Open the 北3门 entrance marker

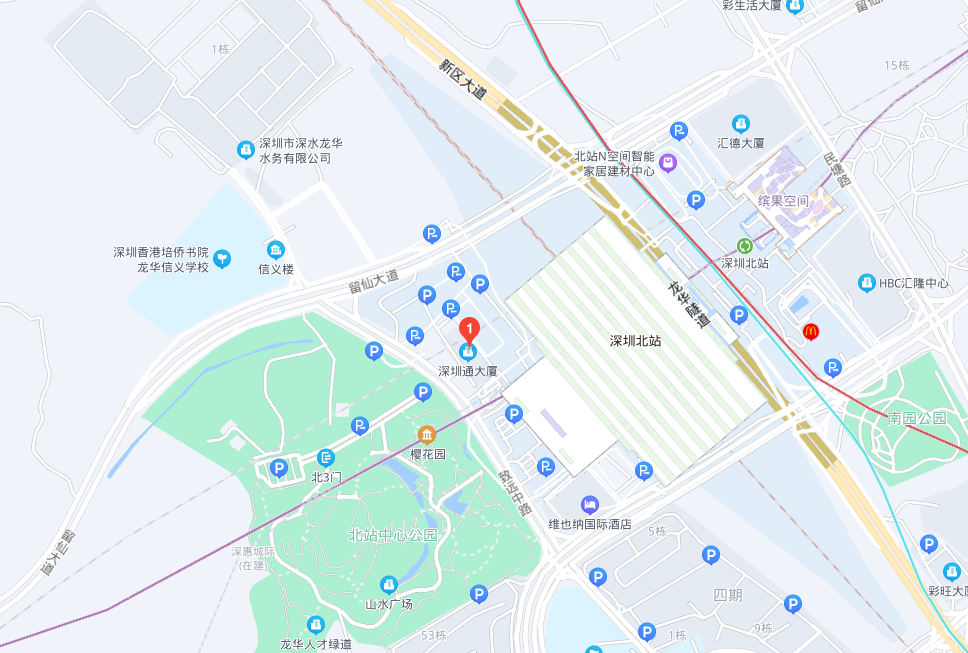click(325, 458)
